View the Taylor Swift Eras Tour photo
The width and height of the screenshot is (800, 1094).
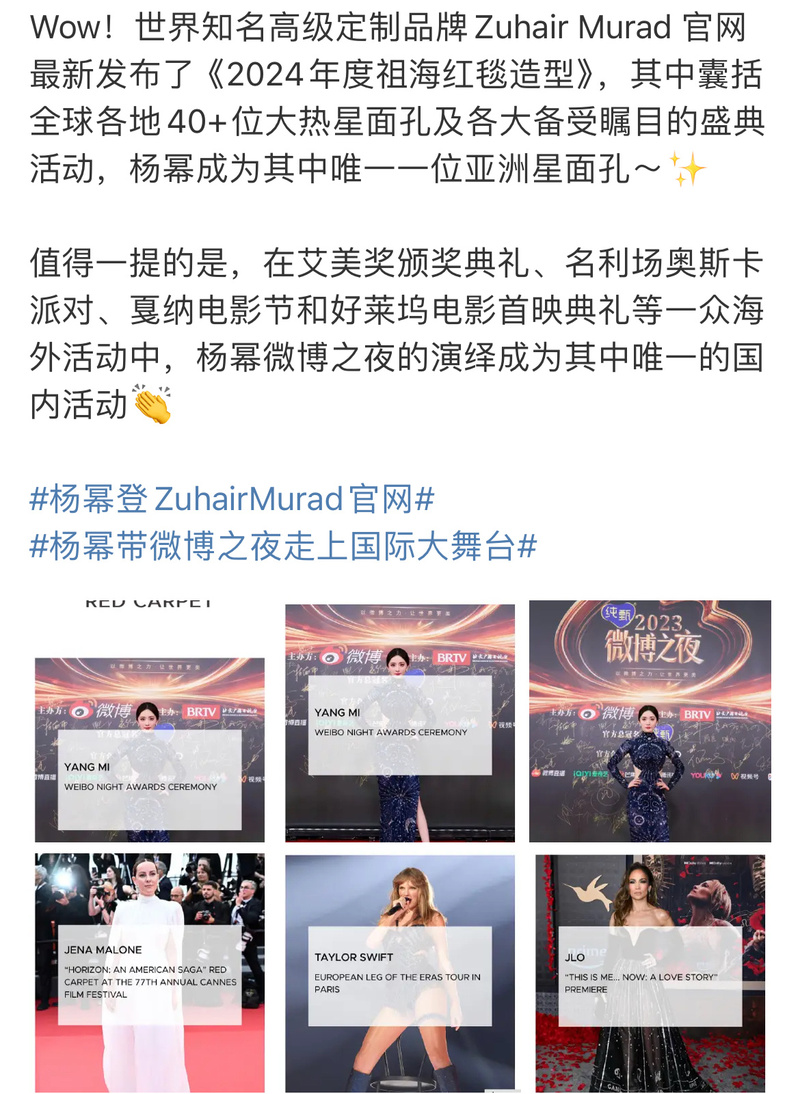400,973
